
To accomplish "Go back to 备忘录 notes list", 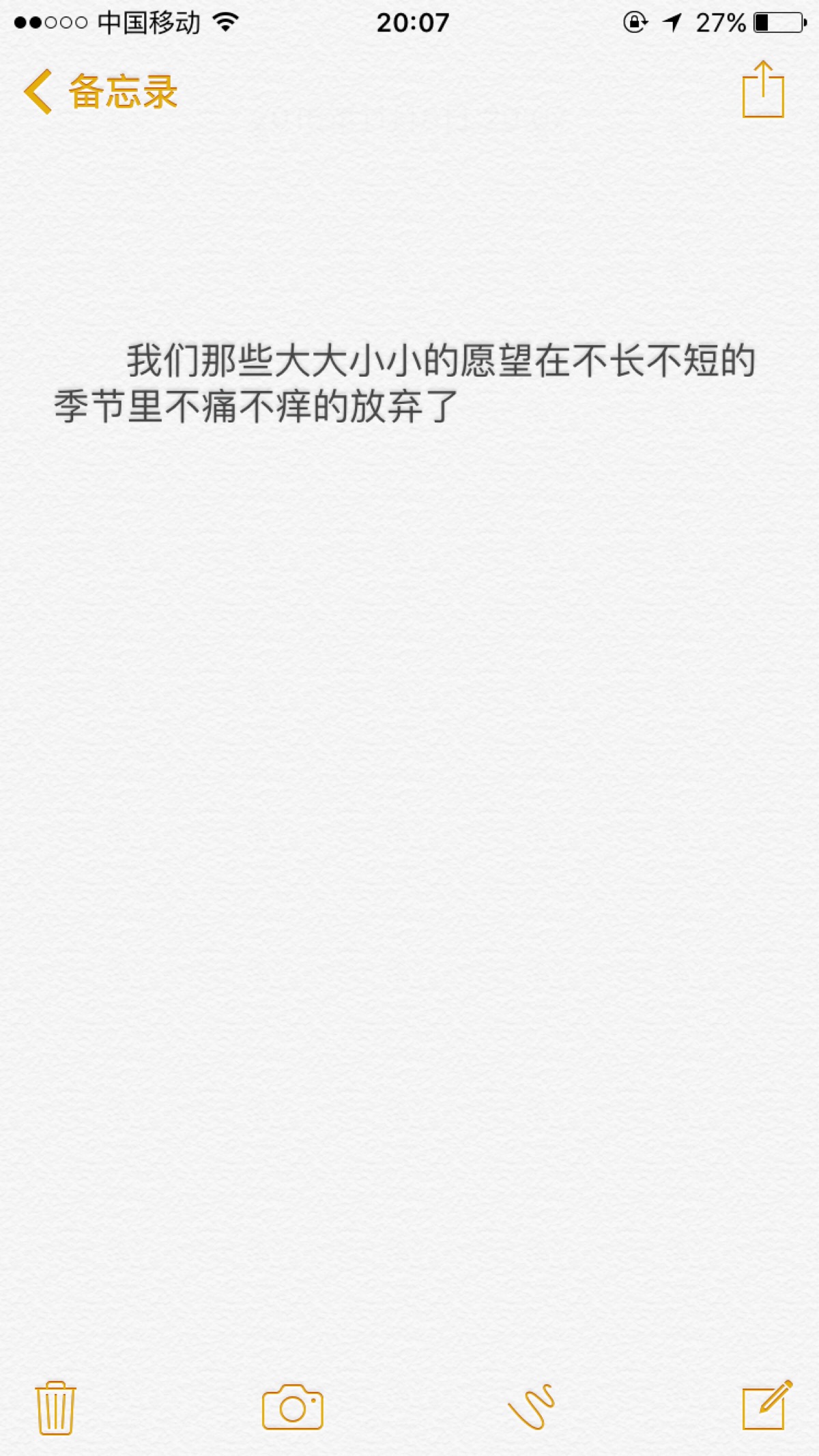I will tap(101, 91).
